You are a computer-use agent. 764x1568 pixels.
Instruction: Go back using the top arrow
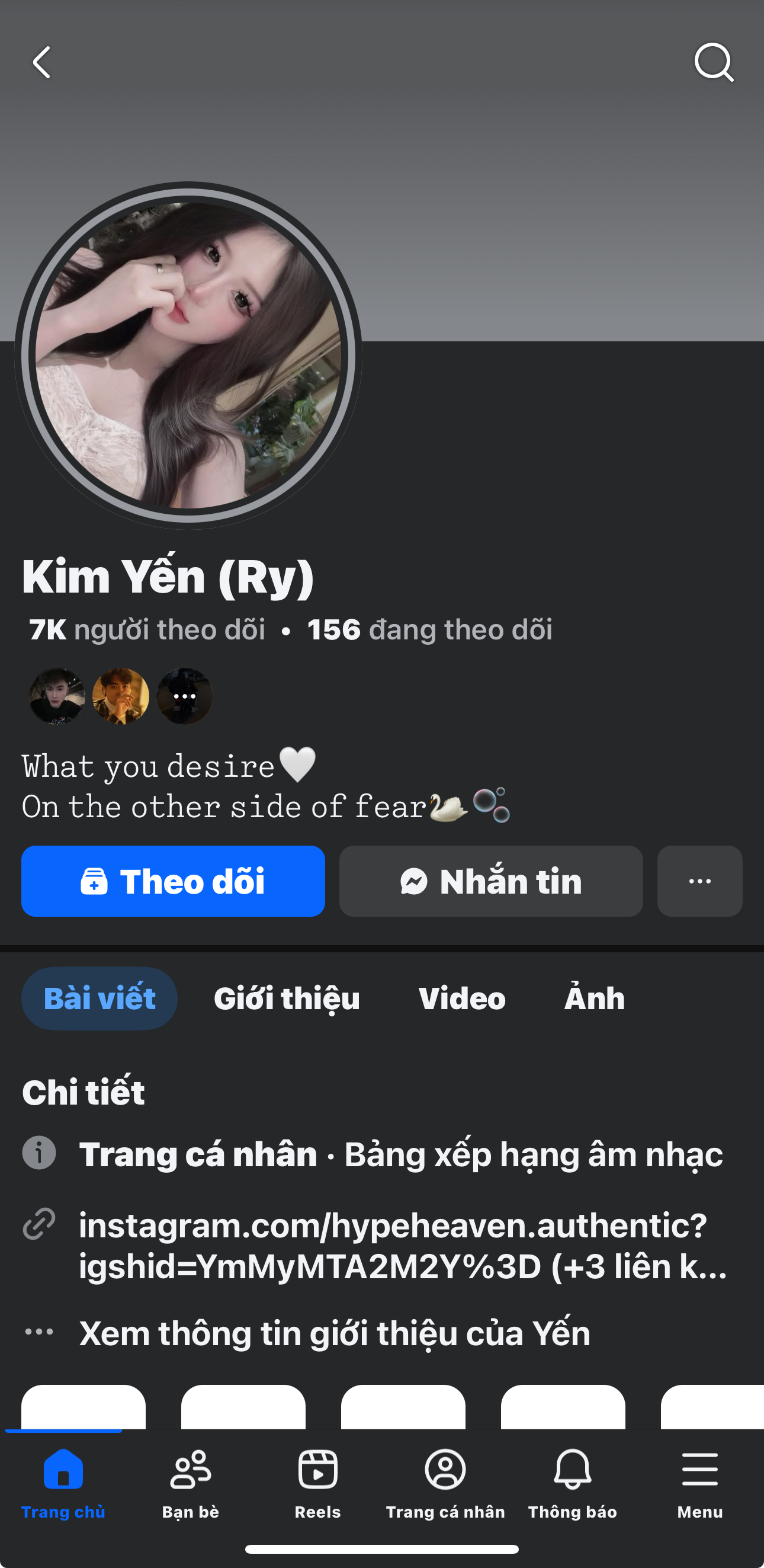[41, 63]
